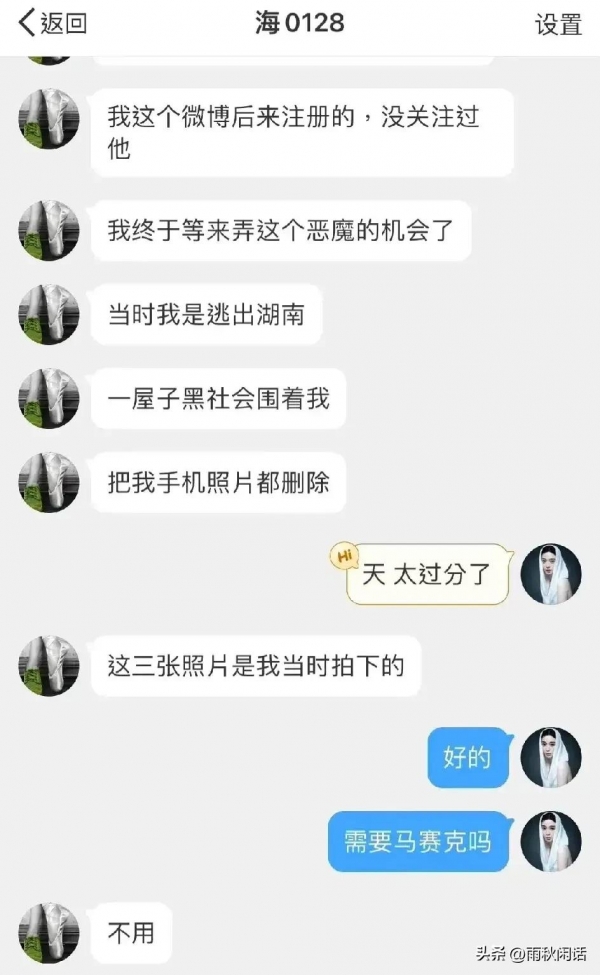Go back via 返回 button
Viewport: 600px width, 975px height.
pos(52,24)
